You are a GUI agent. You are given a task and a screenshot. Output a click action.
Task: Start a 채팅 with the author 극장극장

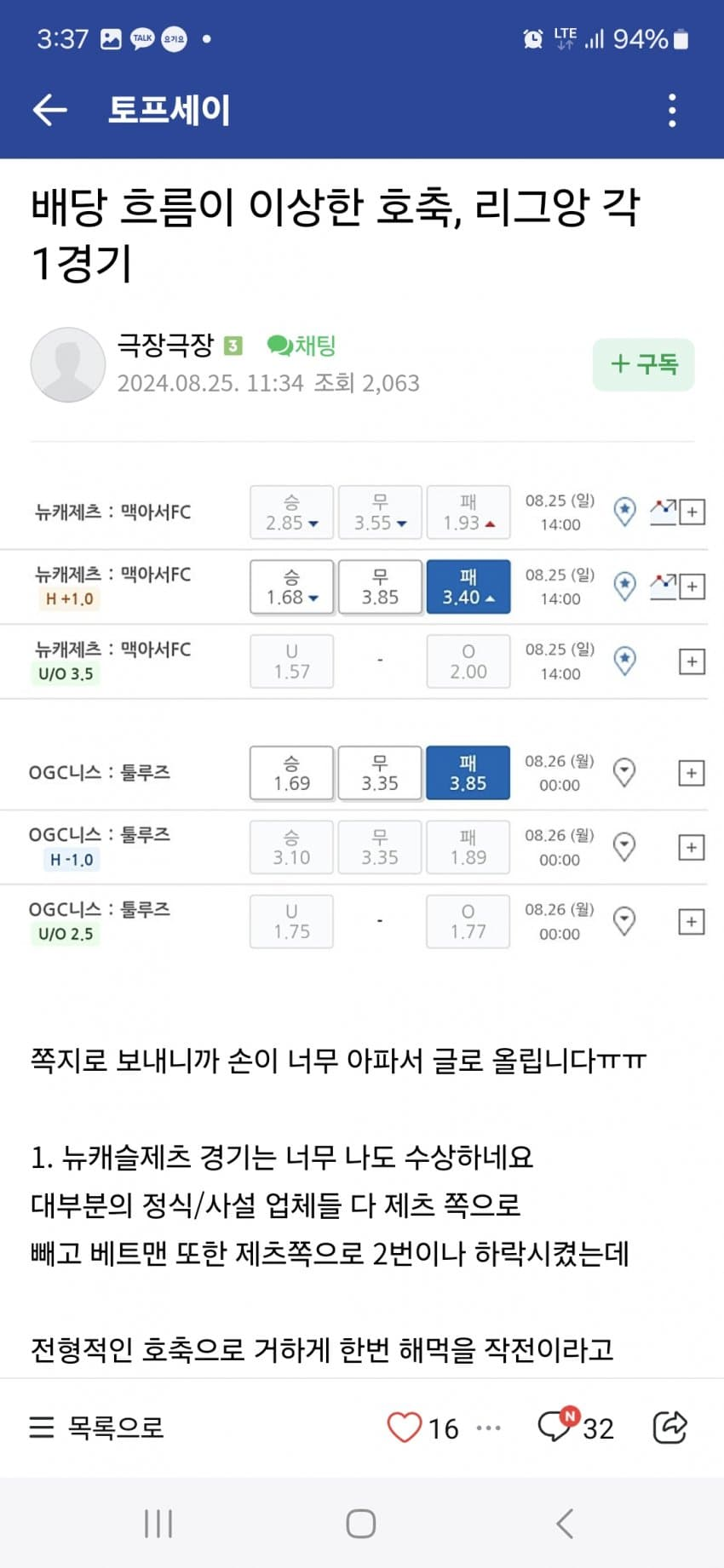302,345
